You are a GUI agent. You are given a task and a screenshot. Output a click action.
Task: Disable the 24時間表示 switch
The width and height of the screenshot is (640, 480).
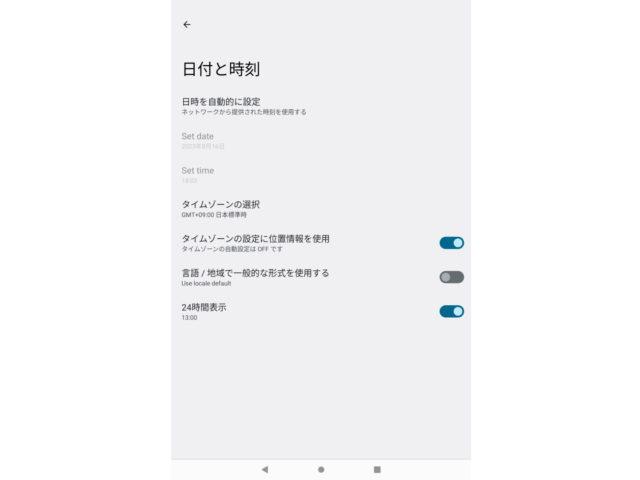[451, 311]
